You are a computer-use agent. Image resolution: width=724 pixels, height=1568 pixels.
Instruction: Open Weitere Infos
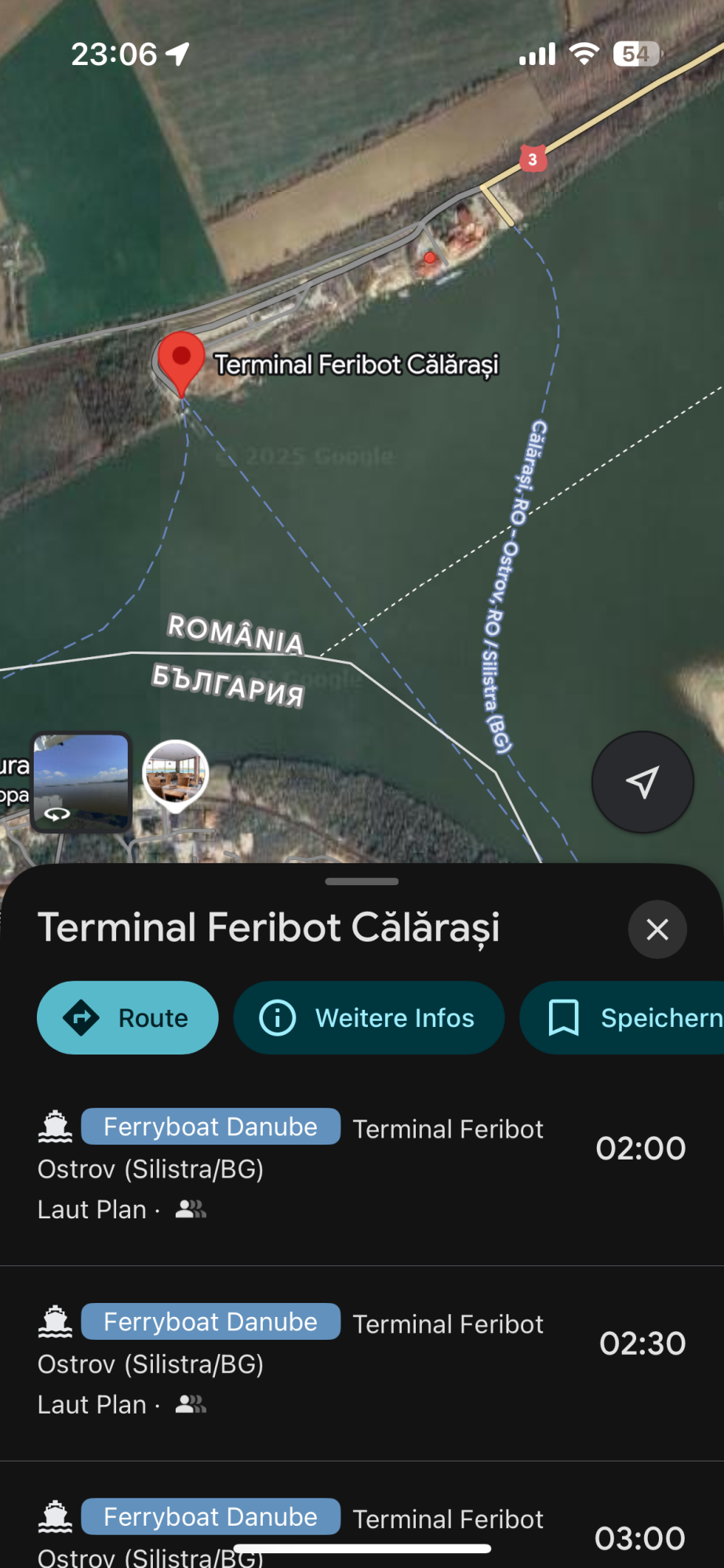tap(369, 1018)
